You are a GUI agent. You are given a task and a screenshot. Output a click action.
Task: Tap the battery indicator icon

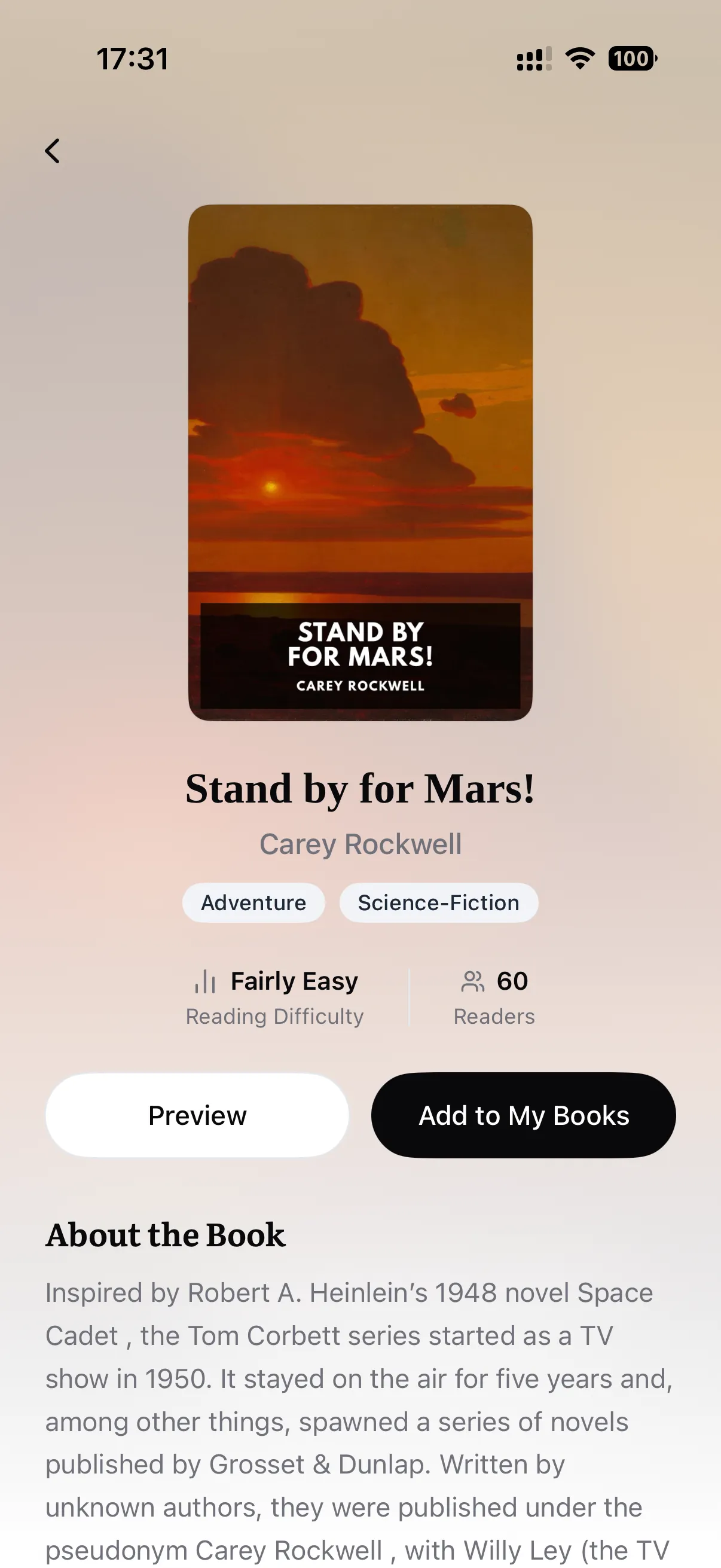pyautogui.click(x=631, y=58)
